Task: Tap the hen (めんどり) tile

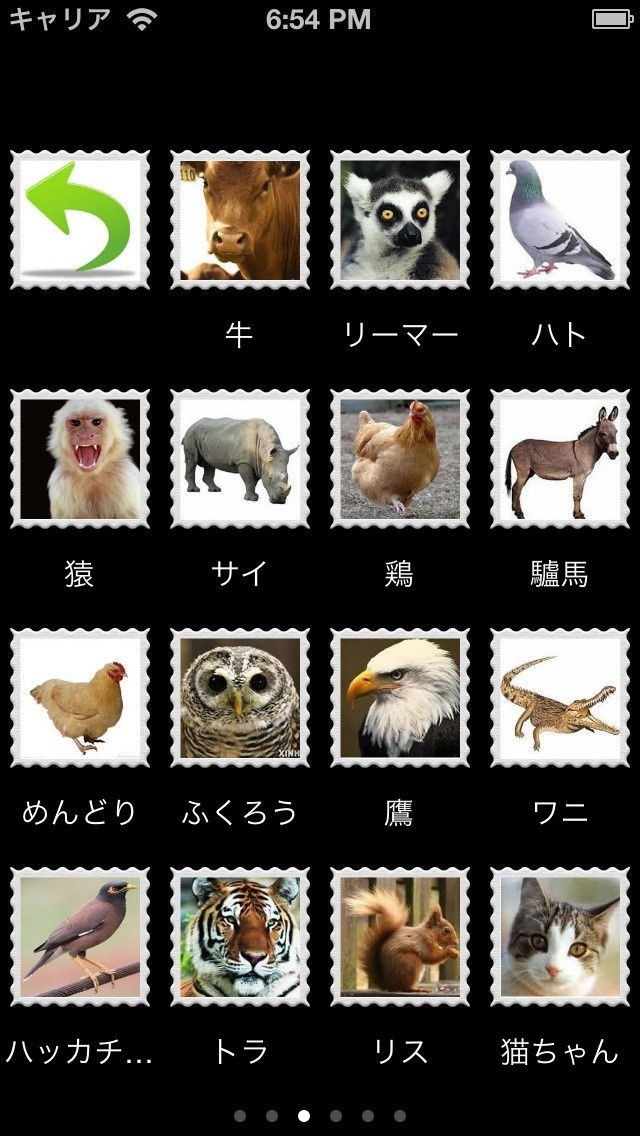Action: click(x=80, y=698)
